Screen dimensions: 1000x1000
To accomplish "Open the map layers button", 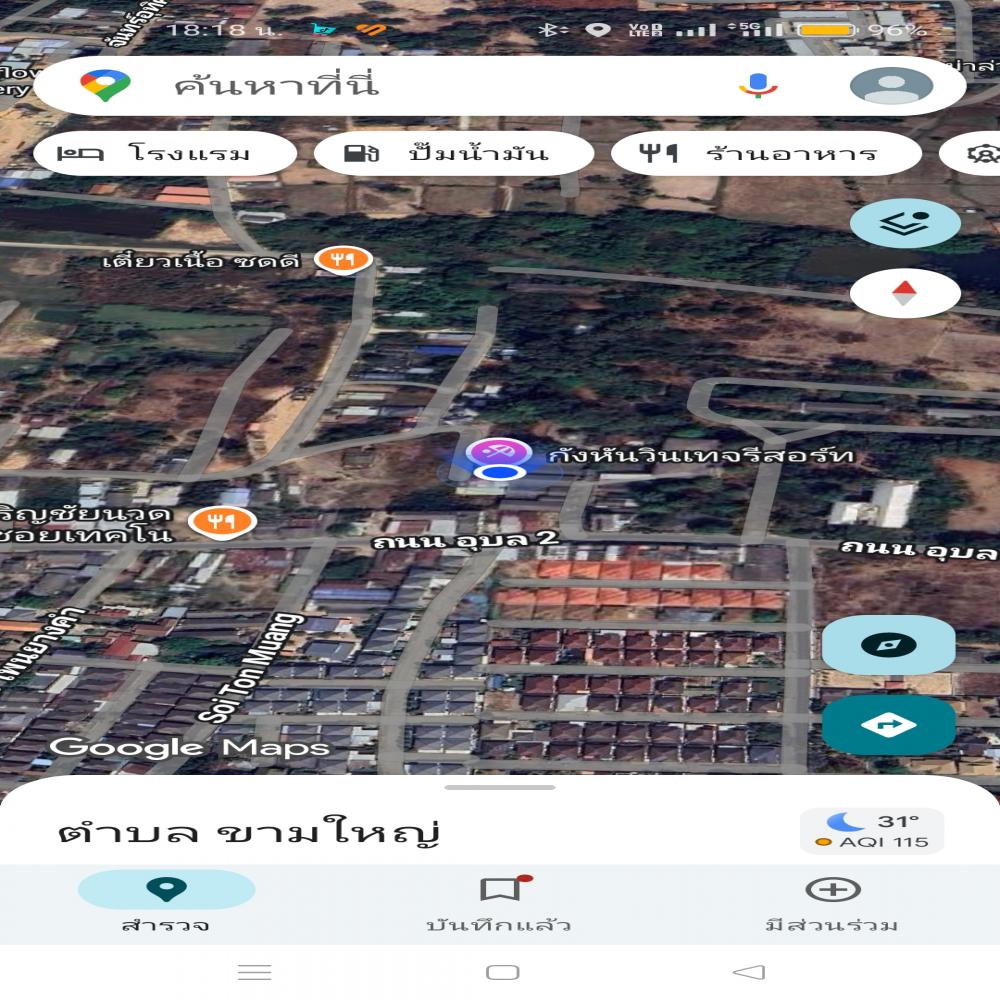I will (x=905, y=224).
